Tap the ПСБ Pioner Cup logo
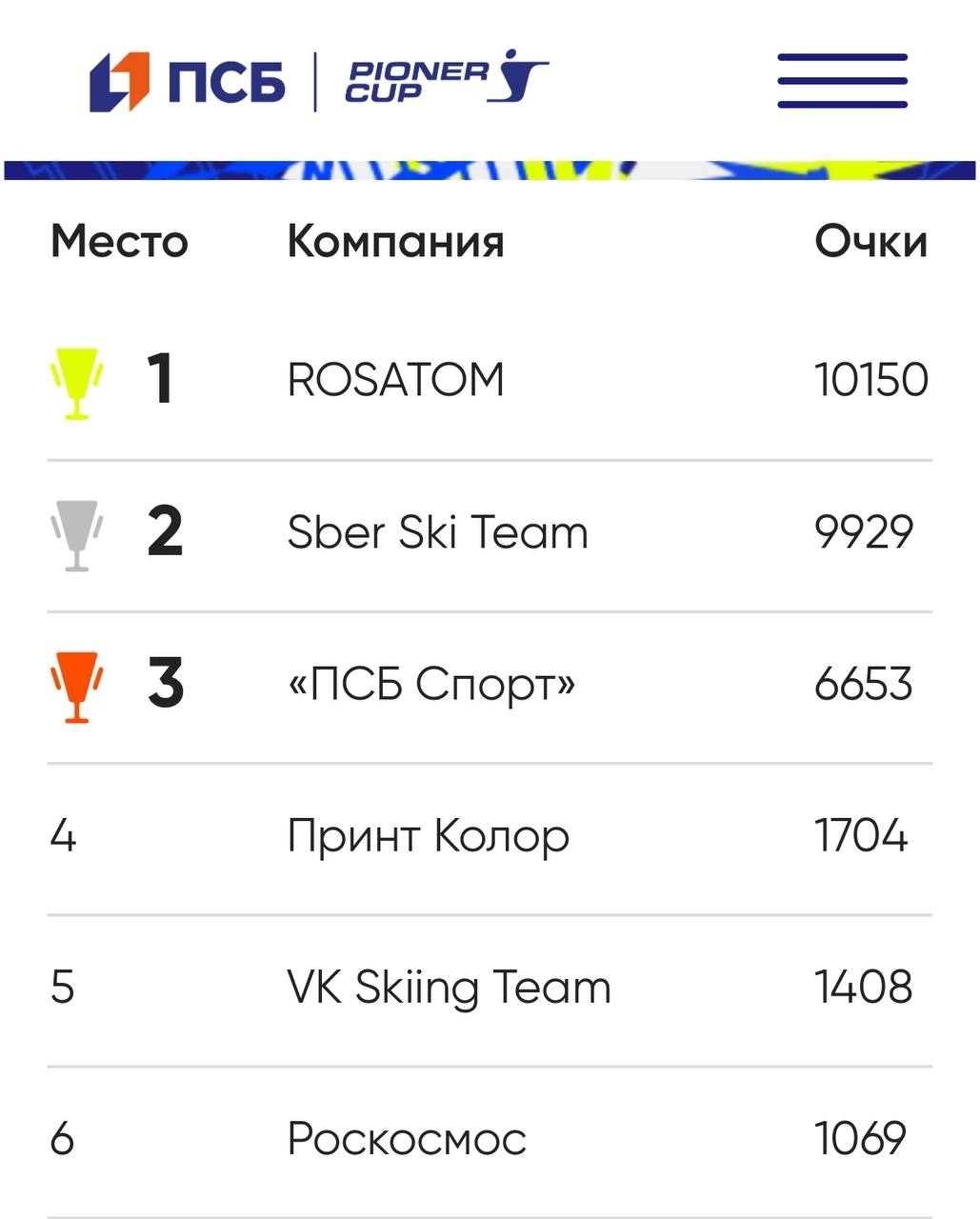The height and width of the screenshot is (1219, 980). 319,81
